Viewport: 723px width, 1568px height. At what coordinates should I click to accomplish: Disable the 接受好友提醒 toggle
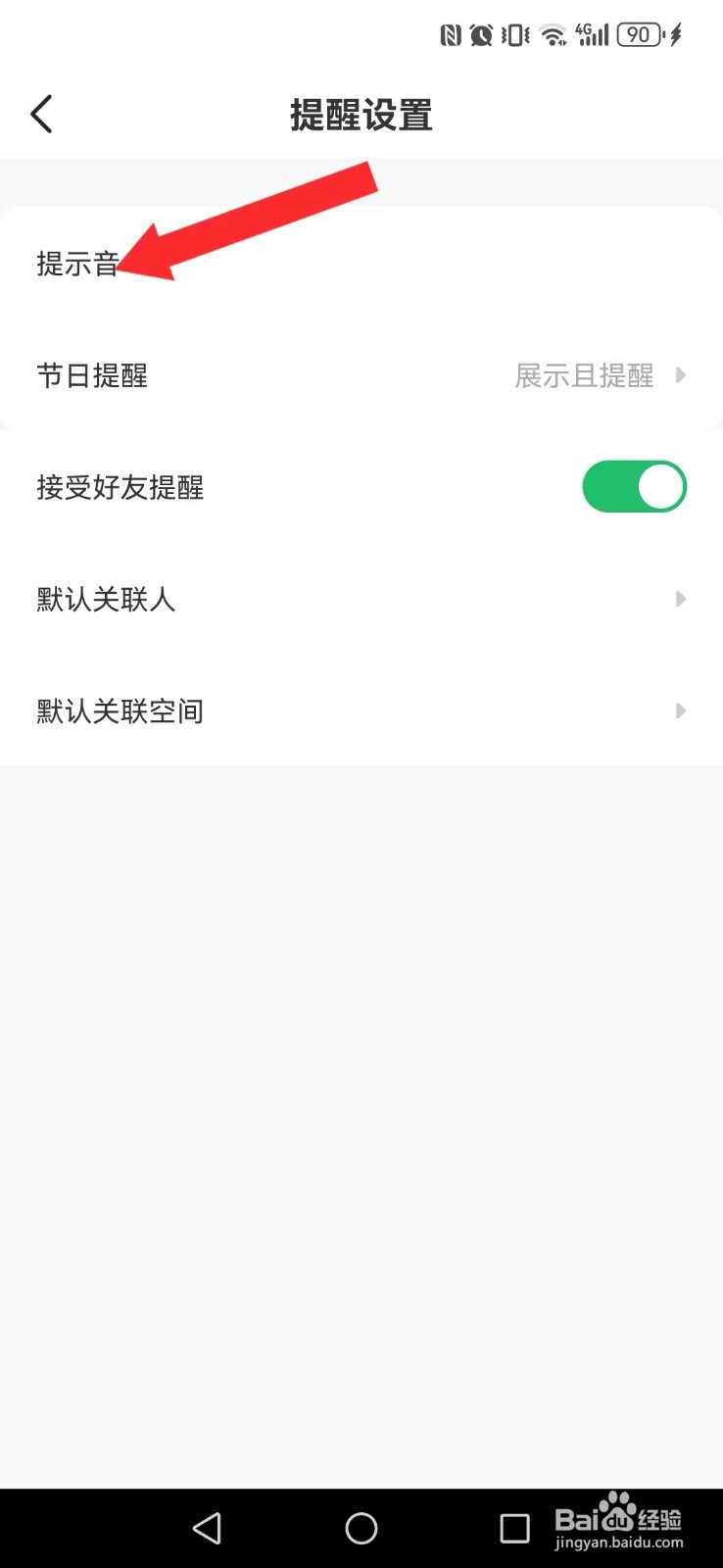click(x=634, y=486)
